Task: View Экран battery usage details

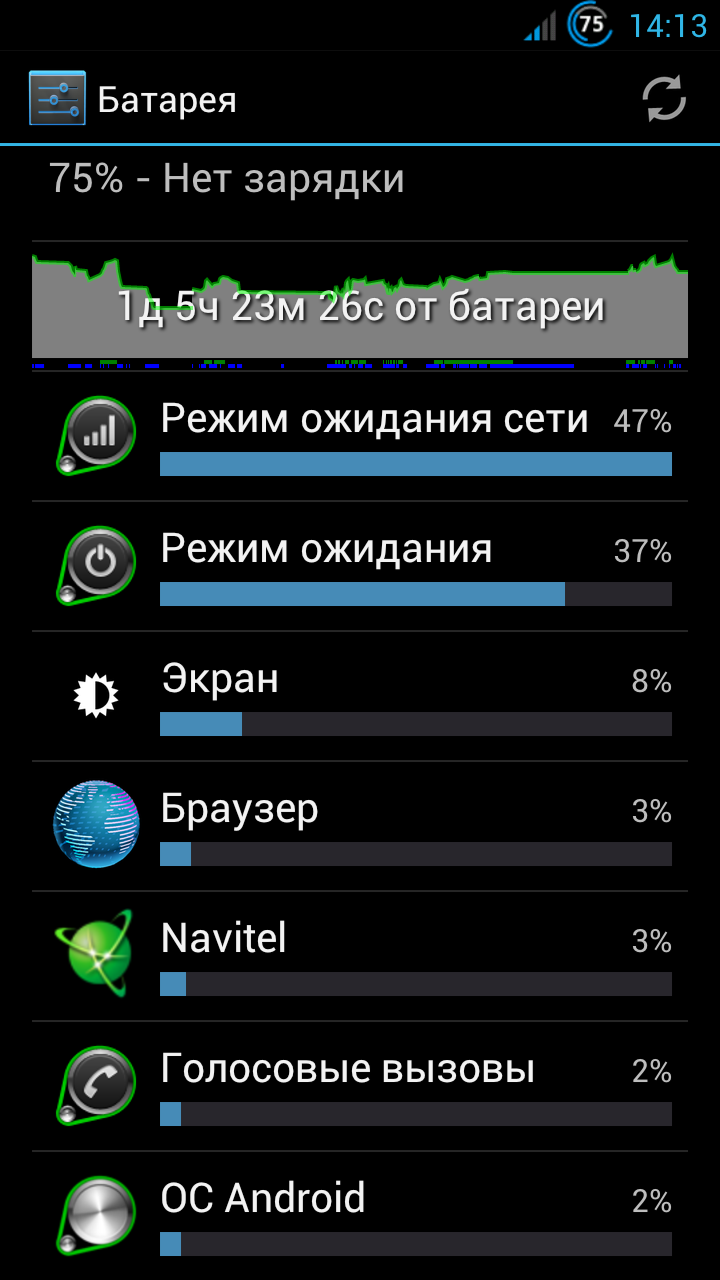Action: coord(360,696)
